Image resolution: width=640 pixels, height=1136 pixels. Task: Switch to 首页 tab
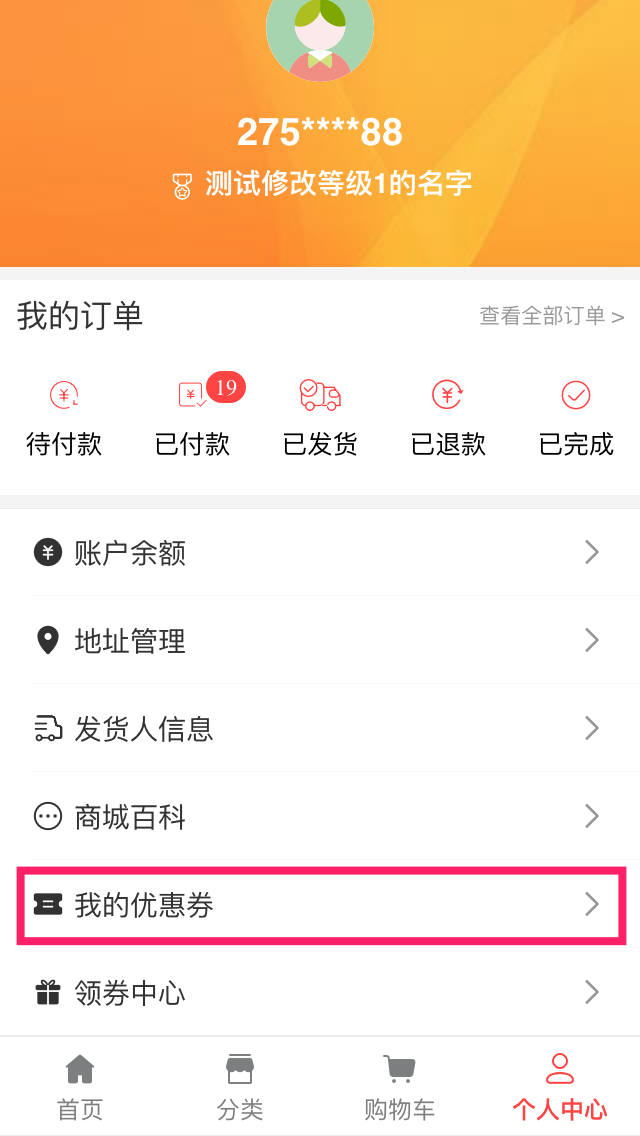[x=80, y=1087]
